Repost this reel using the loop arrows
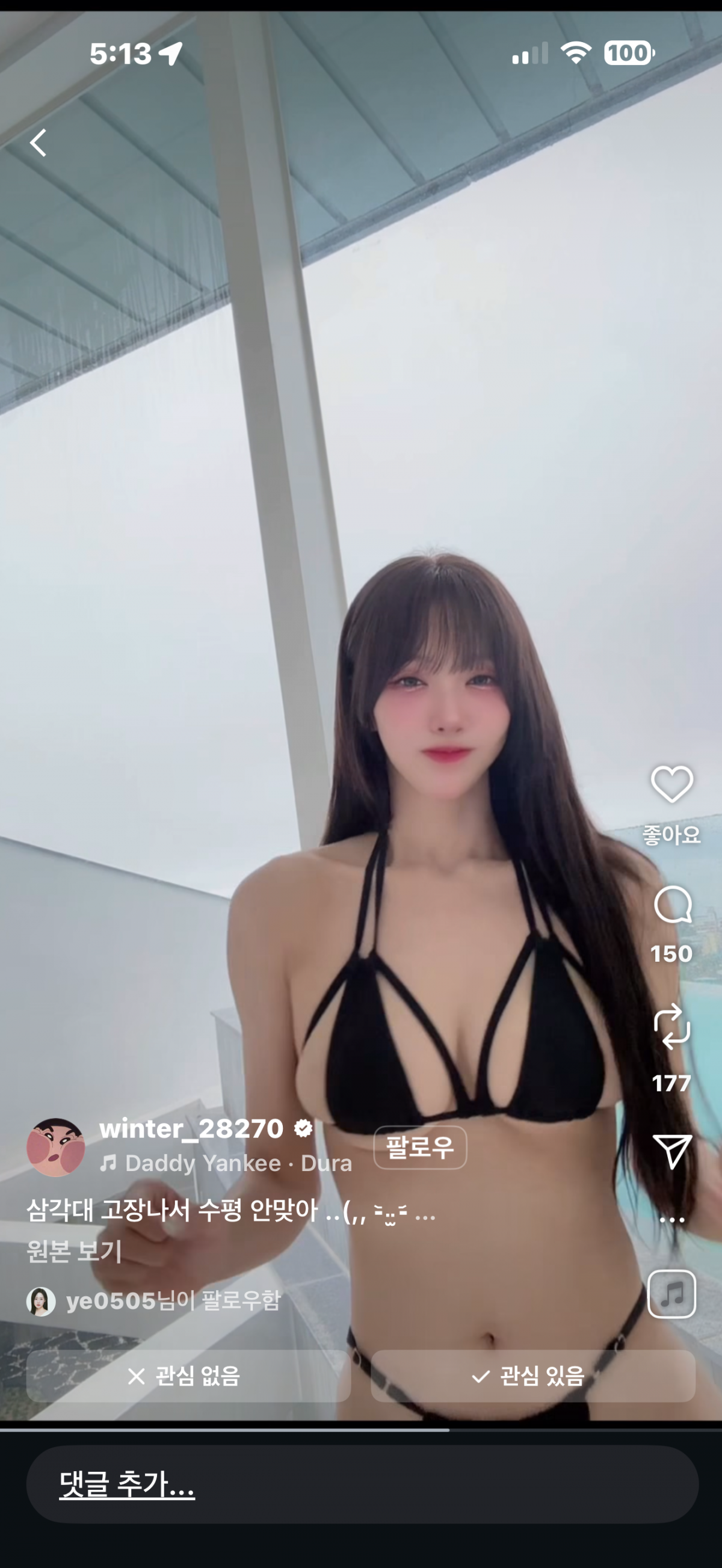Viewport: 722px width, 1568px height. click(671, 1027)
